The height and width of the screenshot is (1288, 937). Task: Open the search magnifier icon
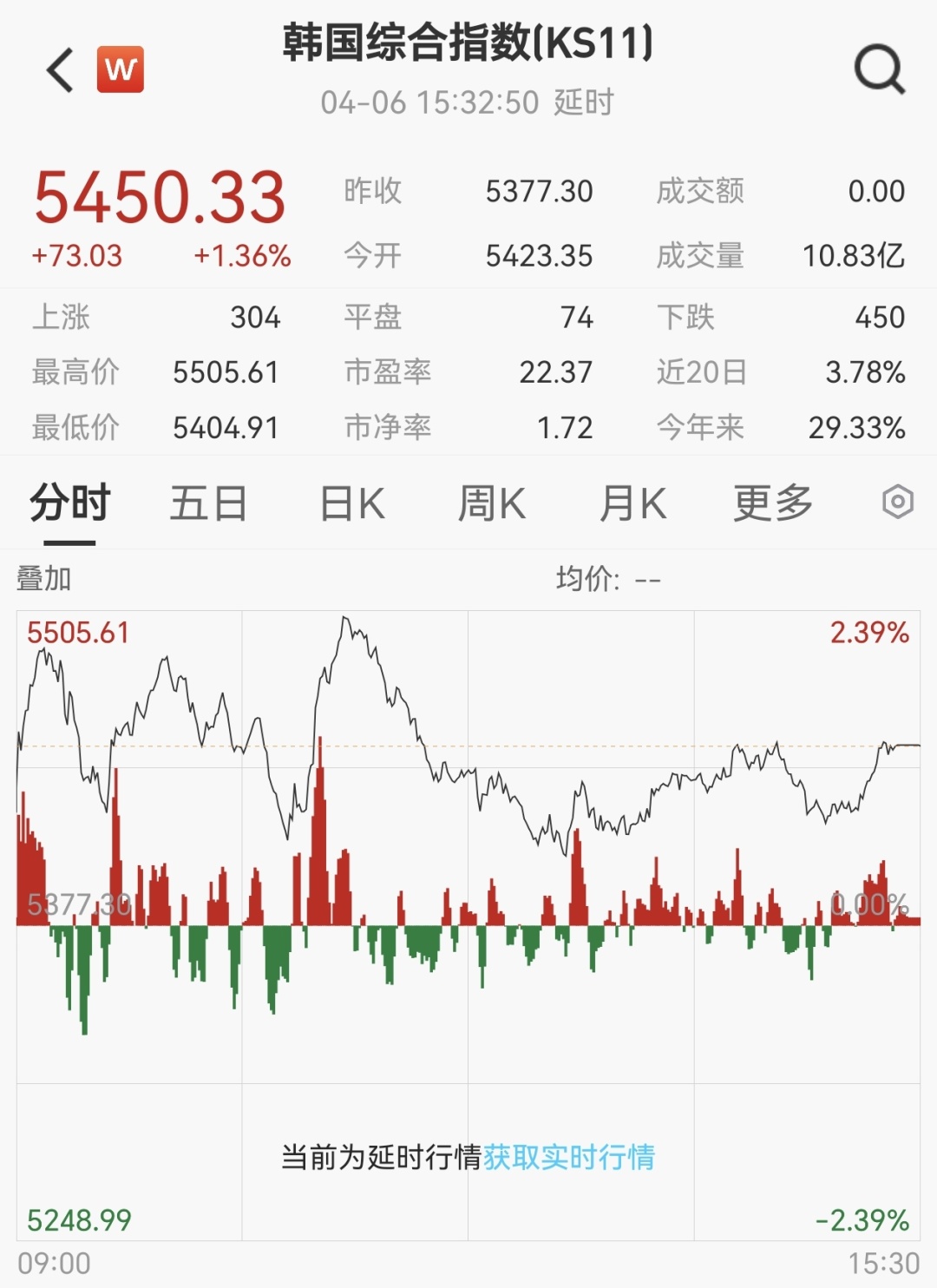click(880, 69)
